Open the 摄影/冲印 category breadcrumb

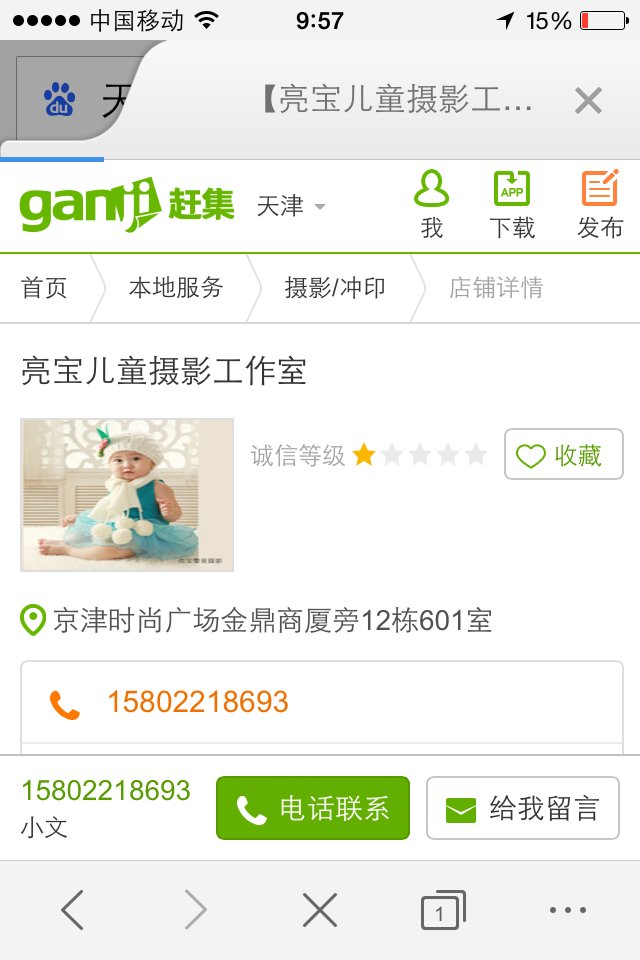tap(335, 289)
